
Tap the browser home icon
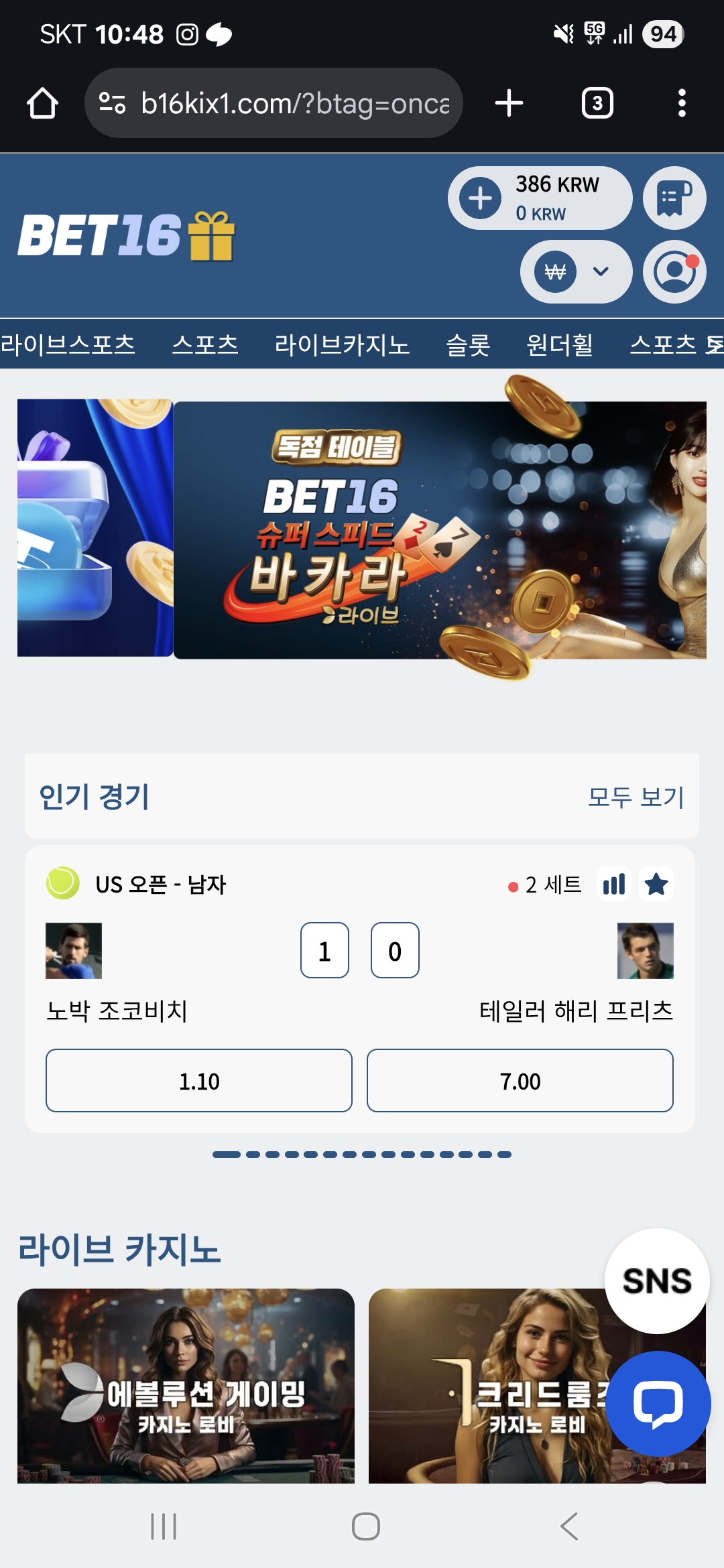[x=42, y=103]
